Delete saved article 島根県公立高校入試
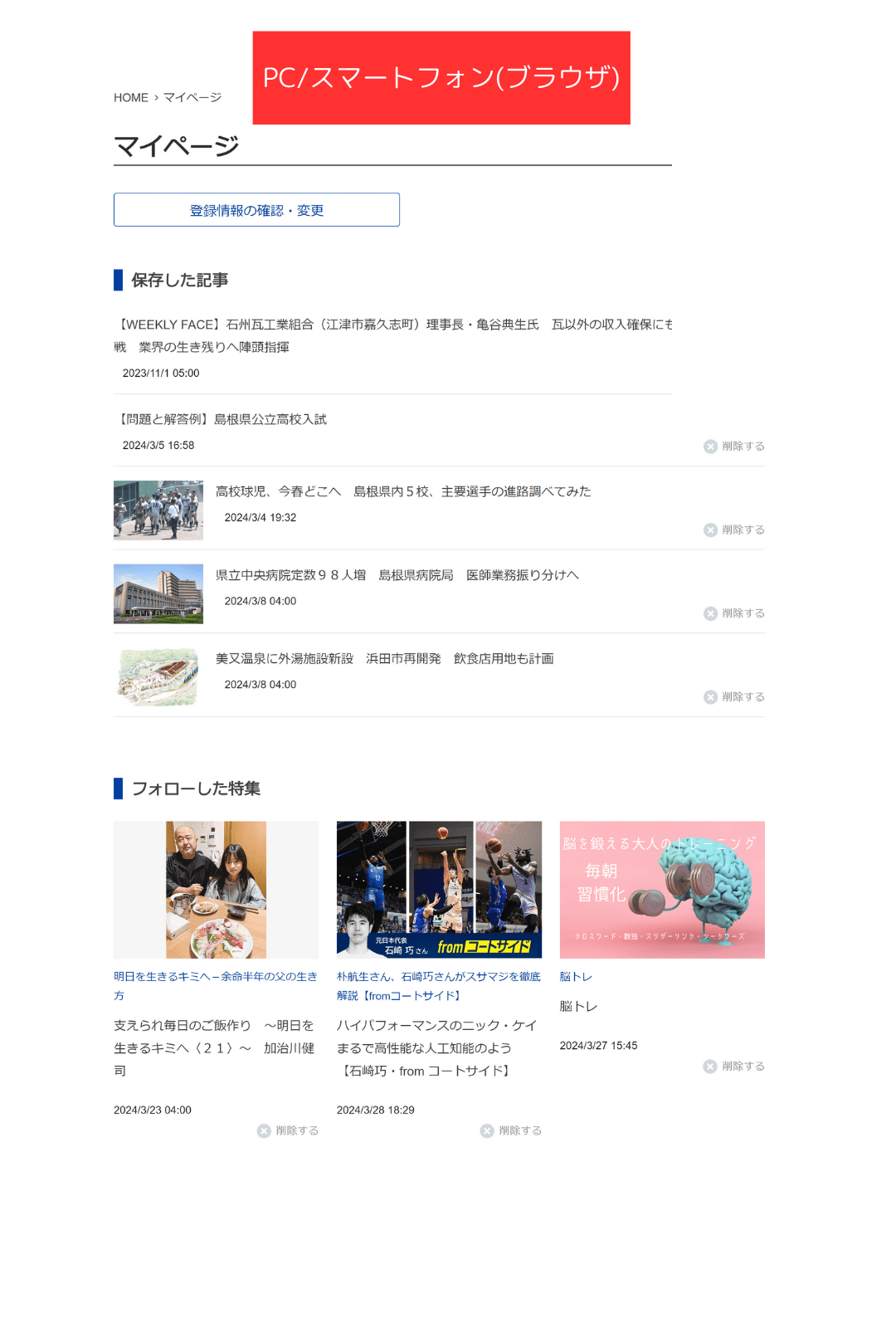The width and height of the screenshot is (896, 1328). tap(734, 447)
